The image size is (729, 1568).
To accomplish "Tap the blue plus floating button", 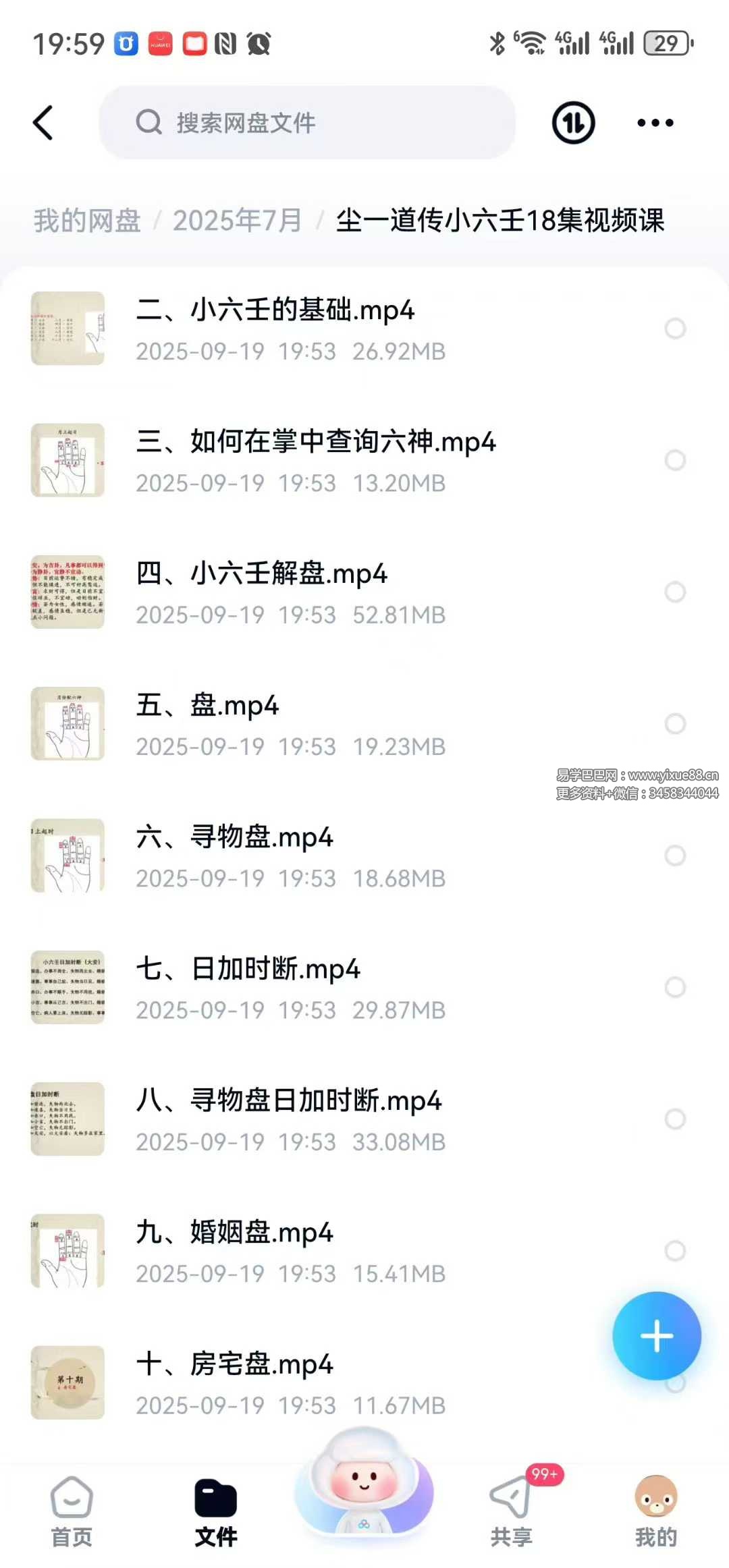I will tap(656, 1336).
